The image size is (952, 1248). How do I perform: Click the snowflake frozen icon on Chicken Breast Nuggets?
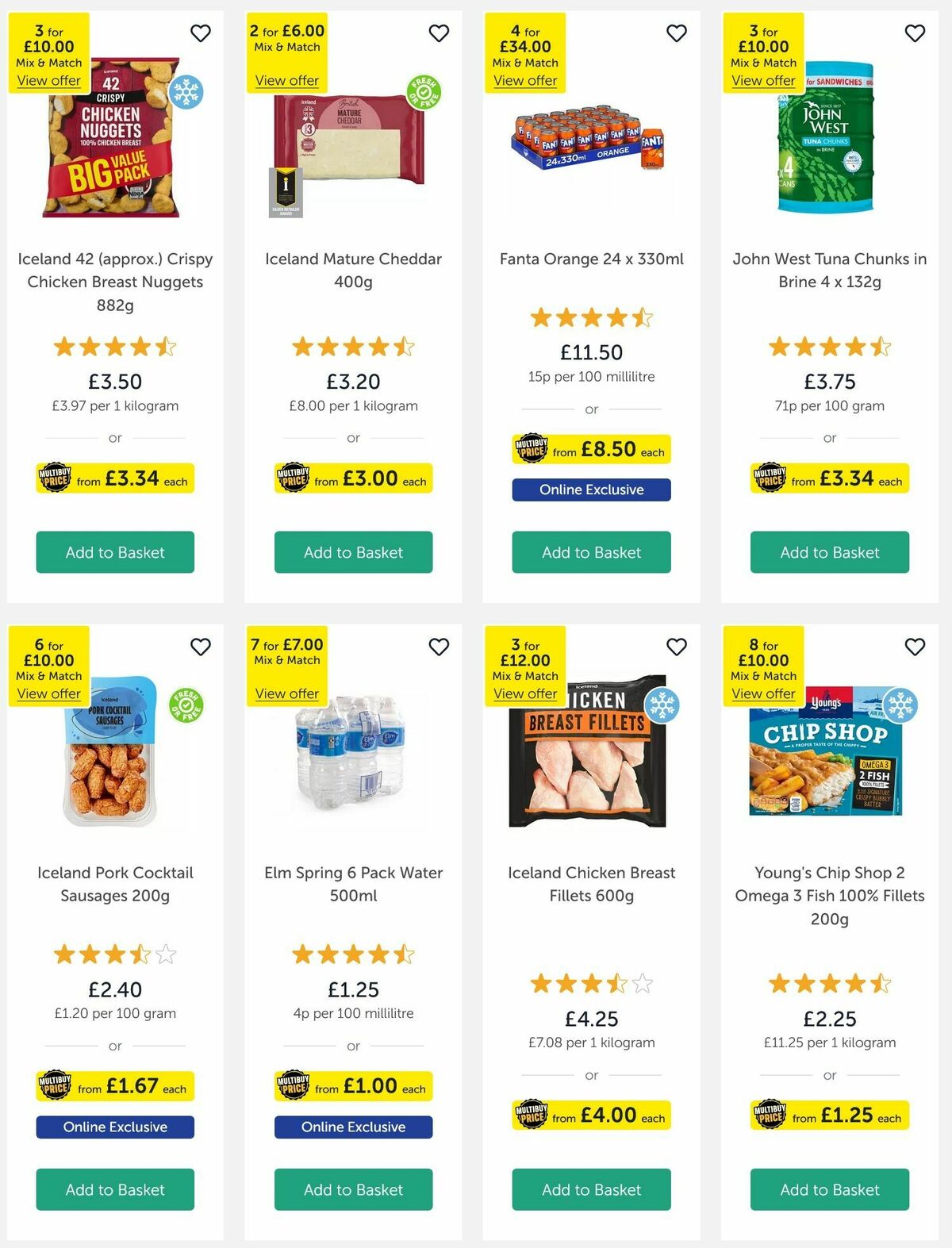click(x=185, y=93)
